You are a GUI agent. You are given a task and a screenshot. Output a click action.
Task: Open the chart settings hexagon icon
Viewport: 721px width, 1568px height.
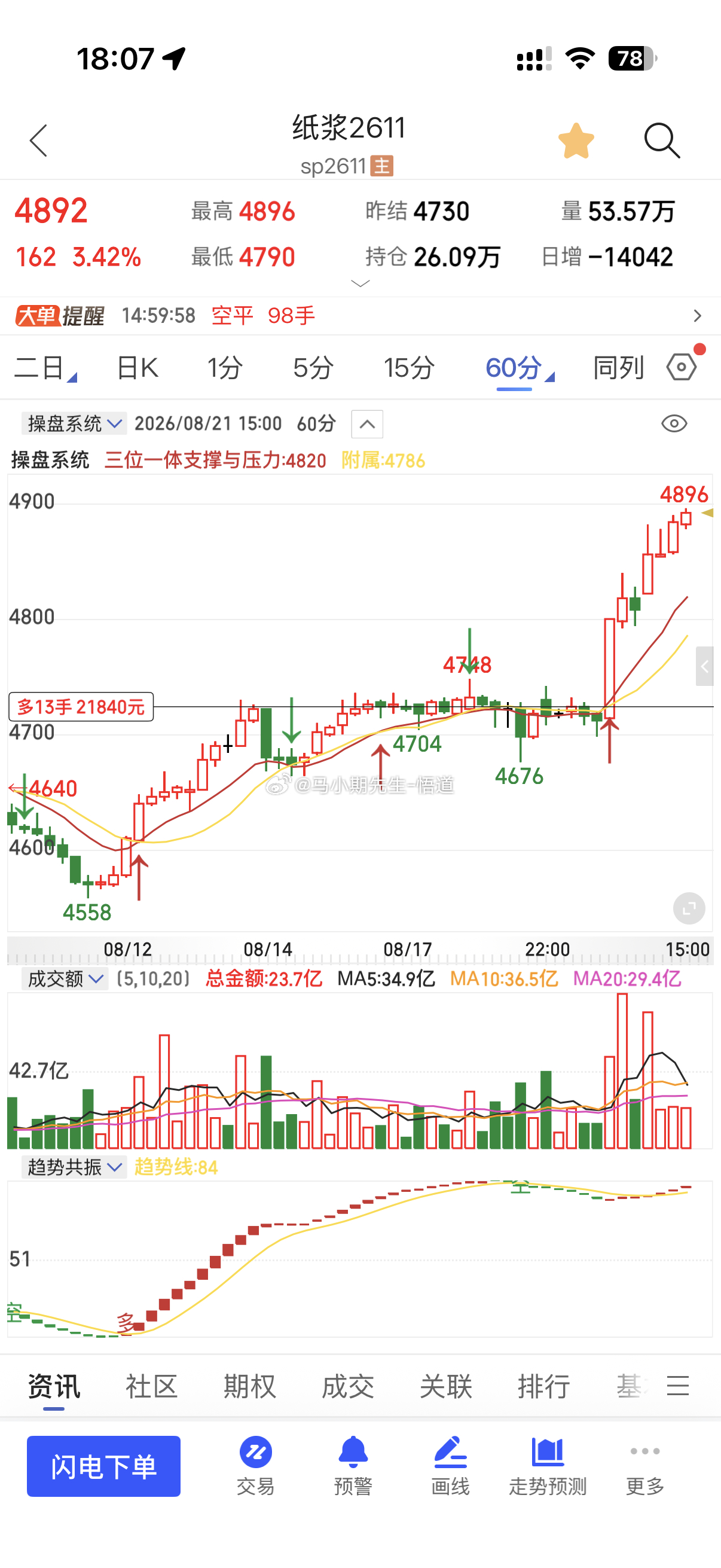click(682, 367)
